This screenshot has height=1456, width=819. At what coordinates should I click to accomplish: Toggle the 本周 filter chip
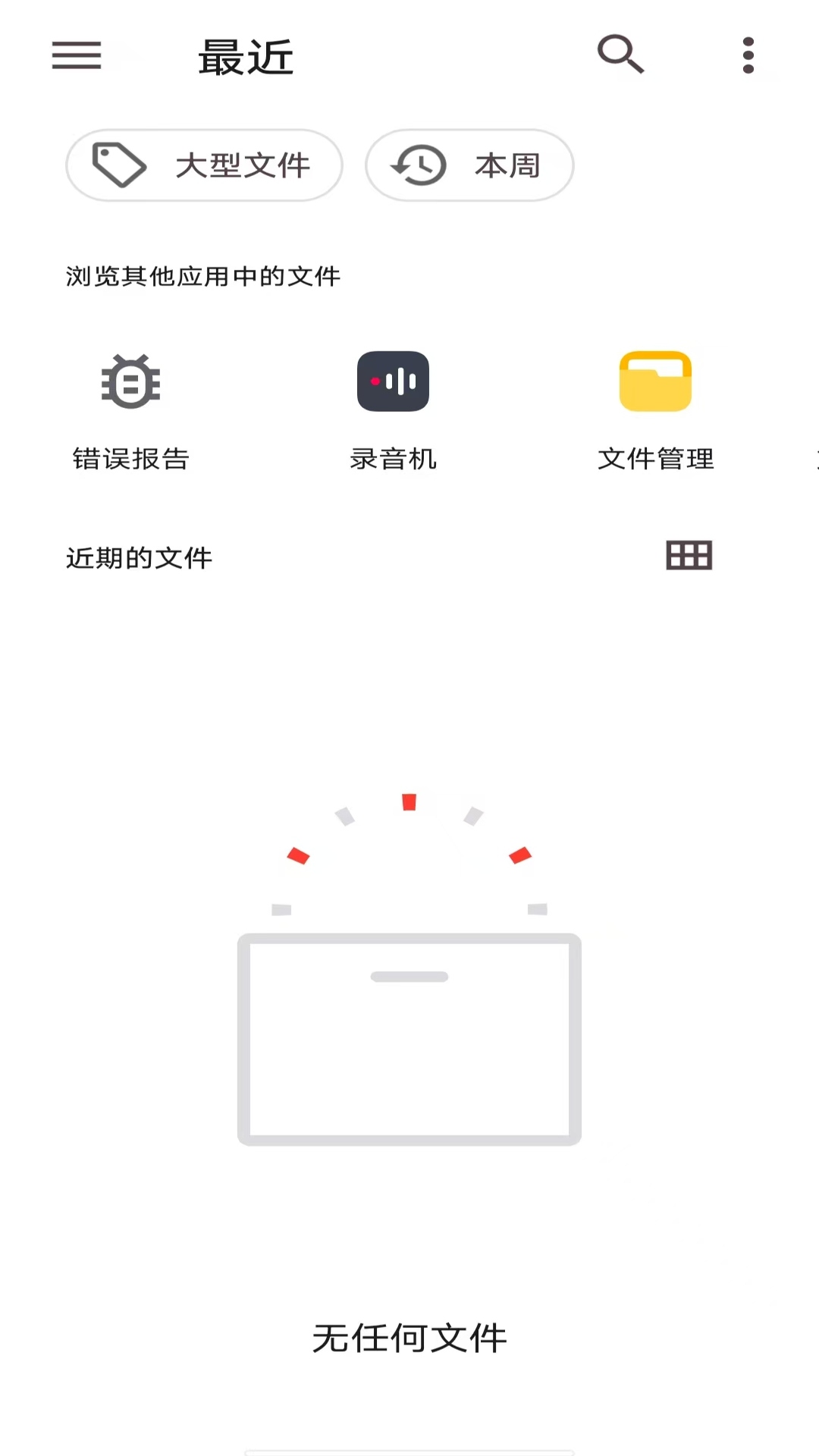pos(469,165)
